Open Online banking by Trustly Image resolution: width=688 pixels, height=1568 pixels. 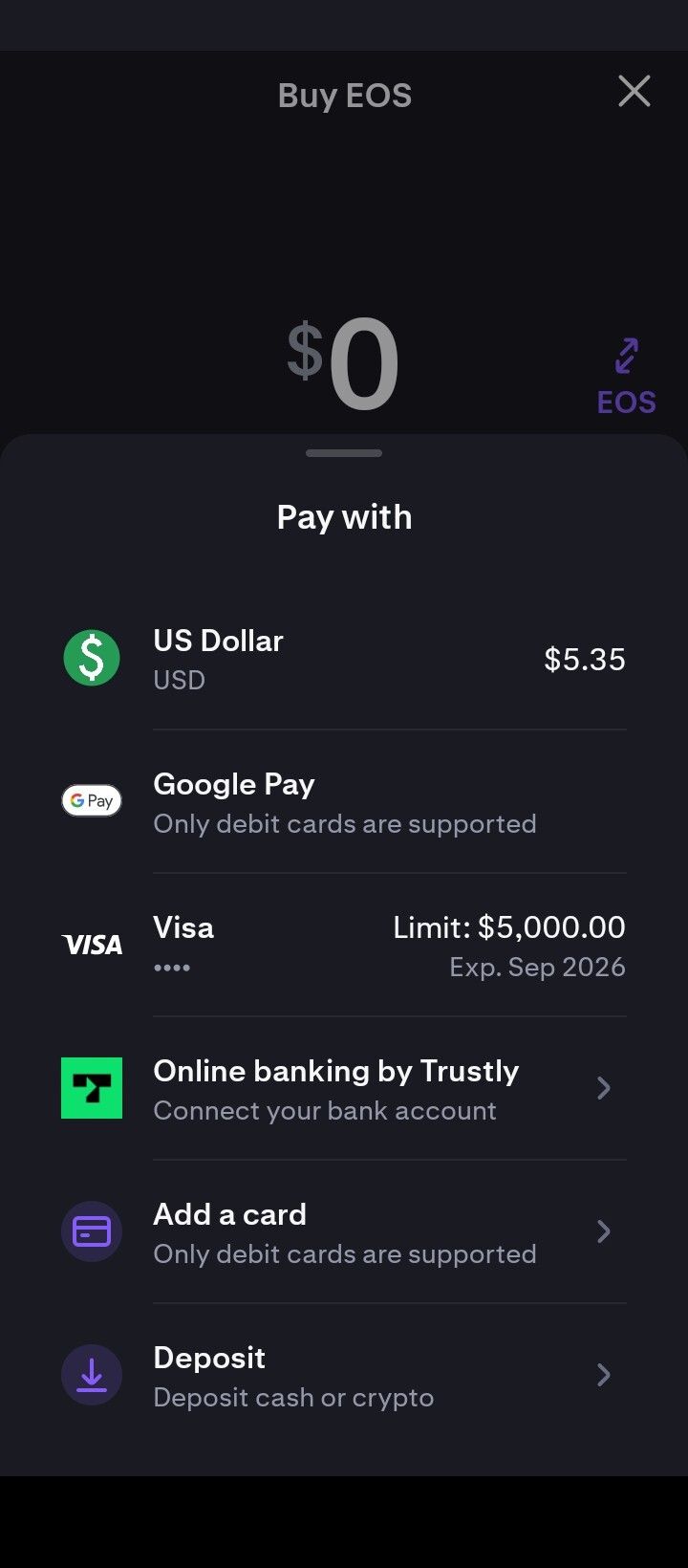point(344,1089)
